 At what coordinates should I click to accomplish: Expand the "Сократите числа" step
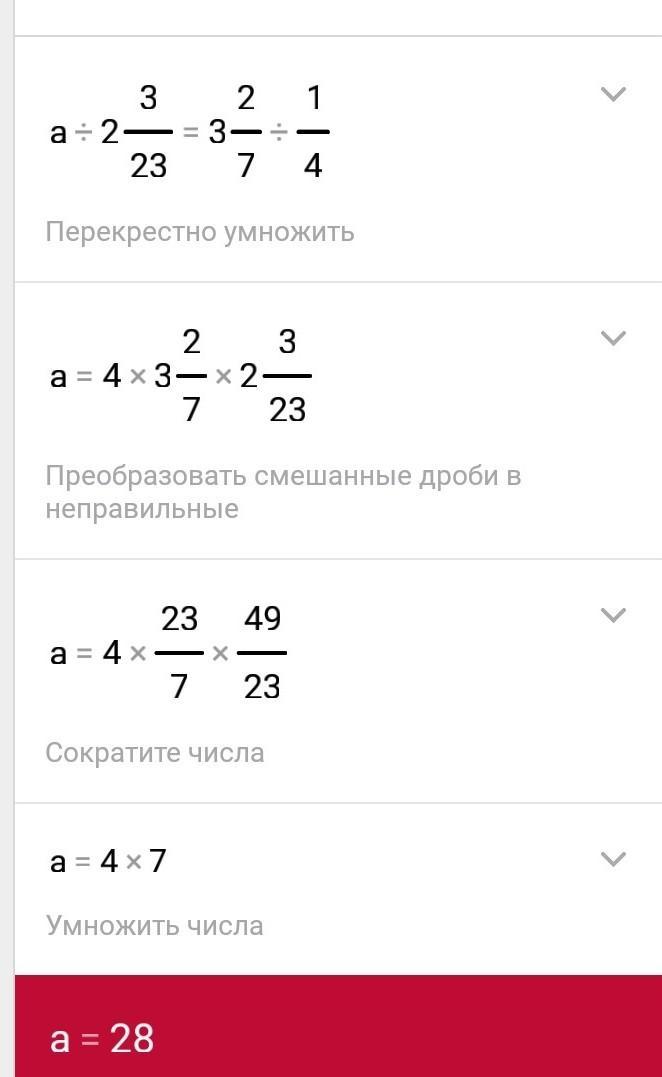click(x=612, y=615)
